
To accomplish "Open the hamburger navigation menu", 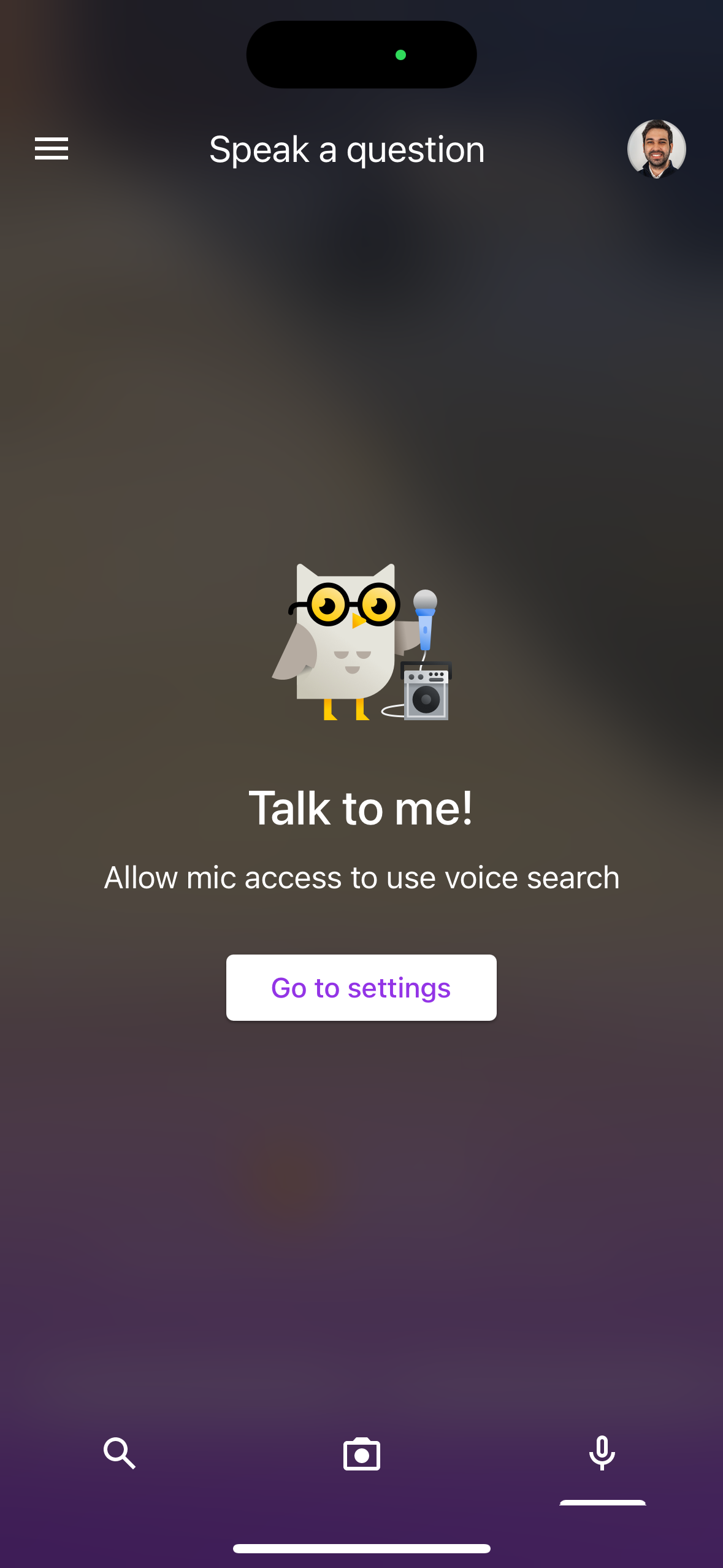I will click(x=51, y=148).
